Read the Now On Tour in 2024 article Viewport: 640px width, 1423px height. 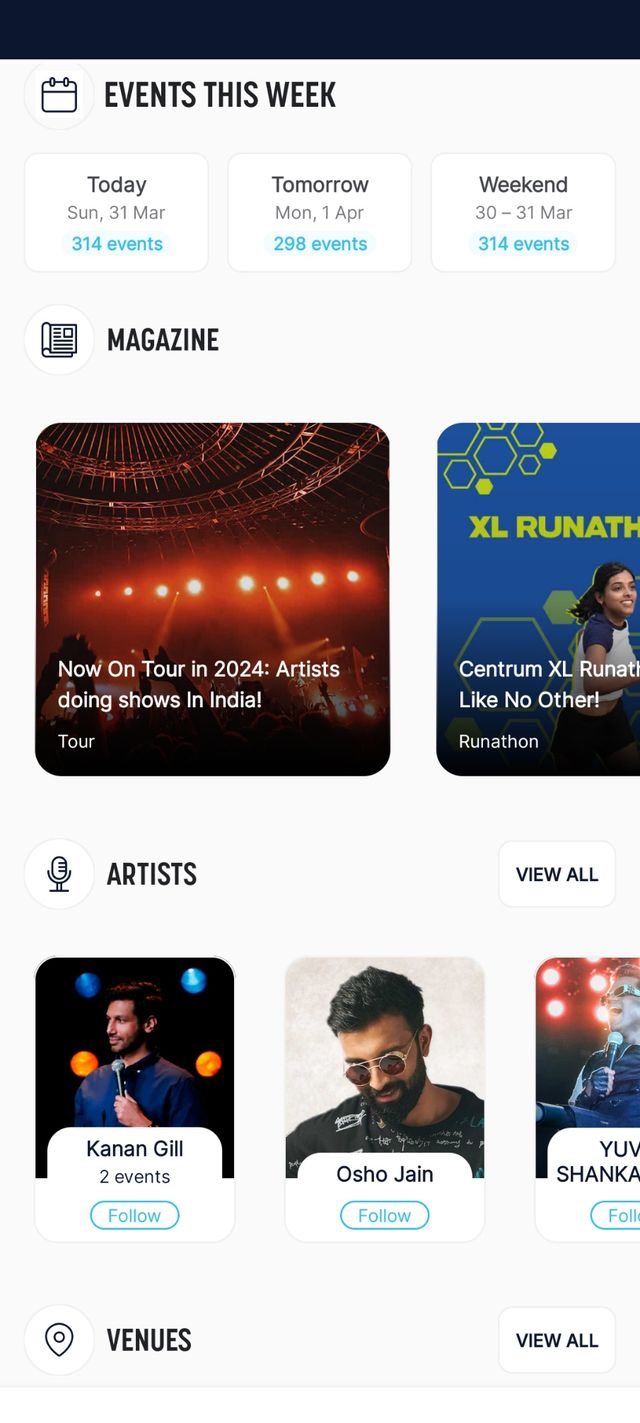pos(212,599)
